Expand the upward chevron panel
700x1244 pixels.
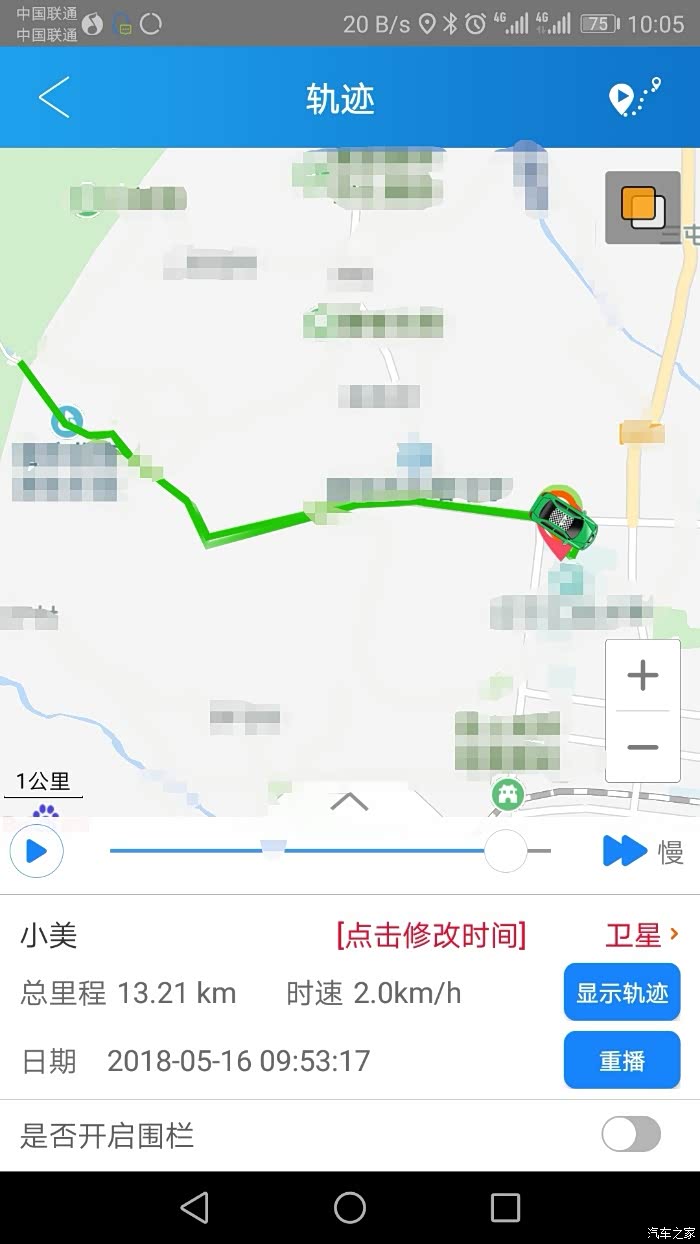click(x=349, y=801)
